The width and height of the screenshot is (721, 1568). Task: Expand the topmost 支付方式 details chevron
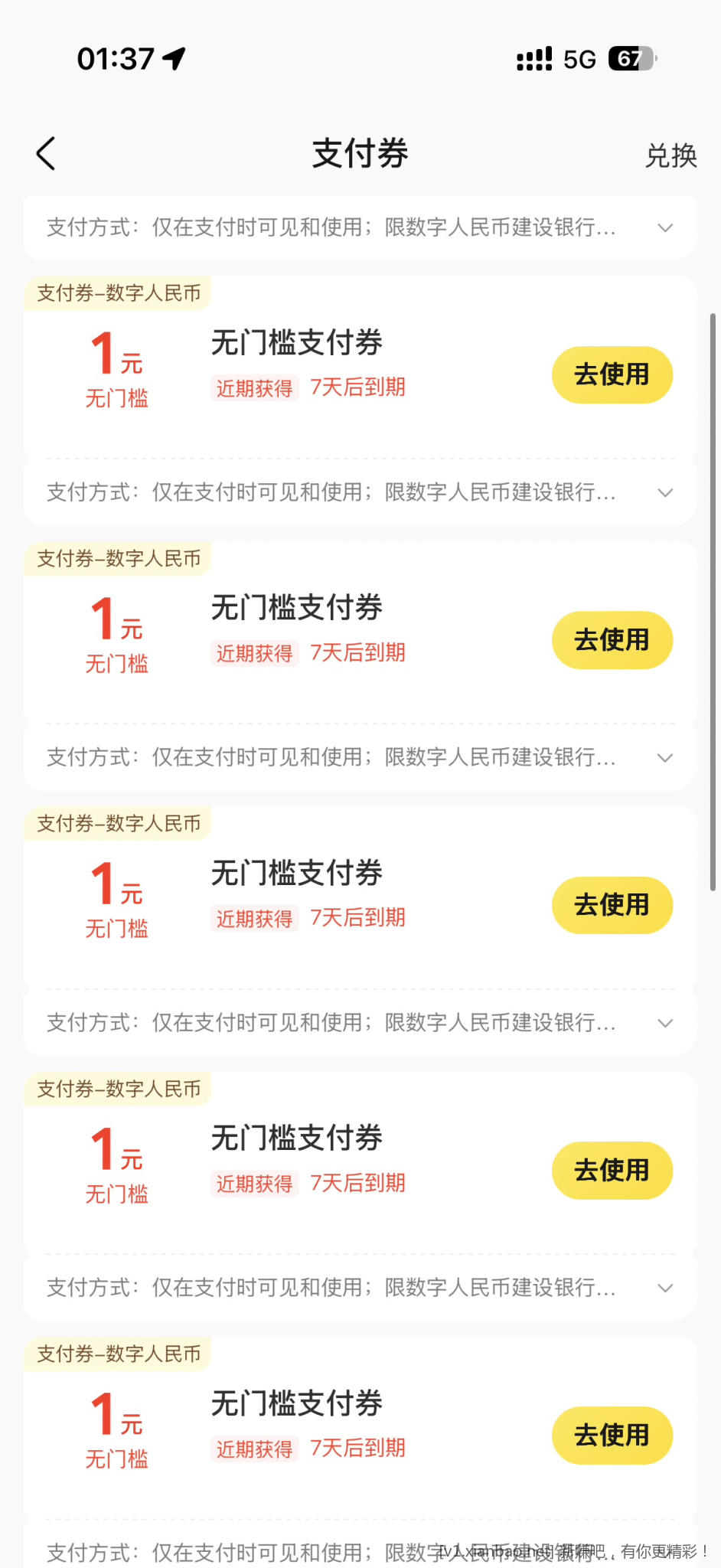coord(664,227)
